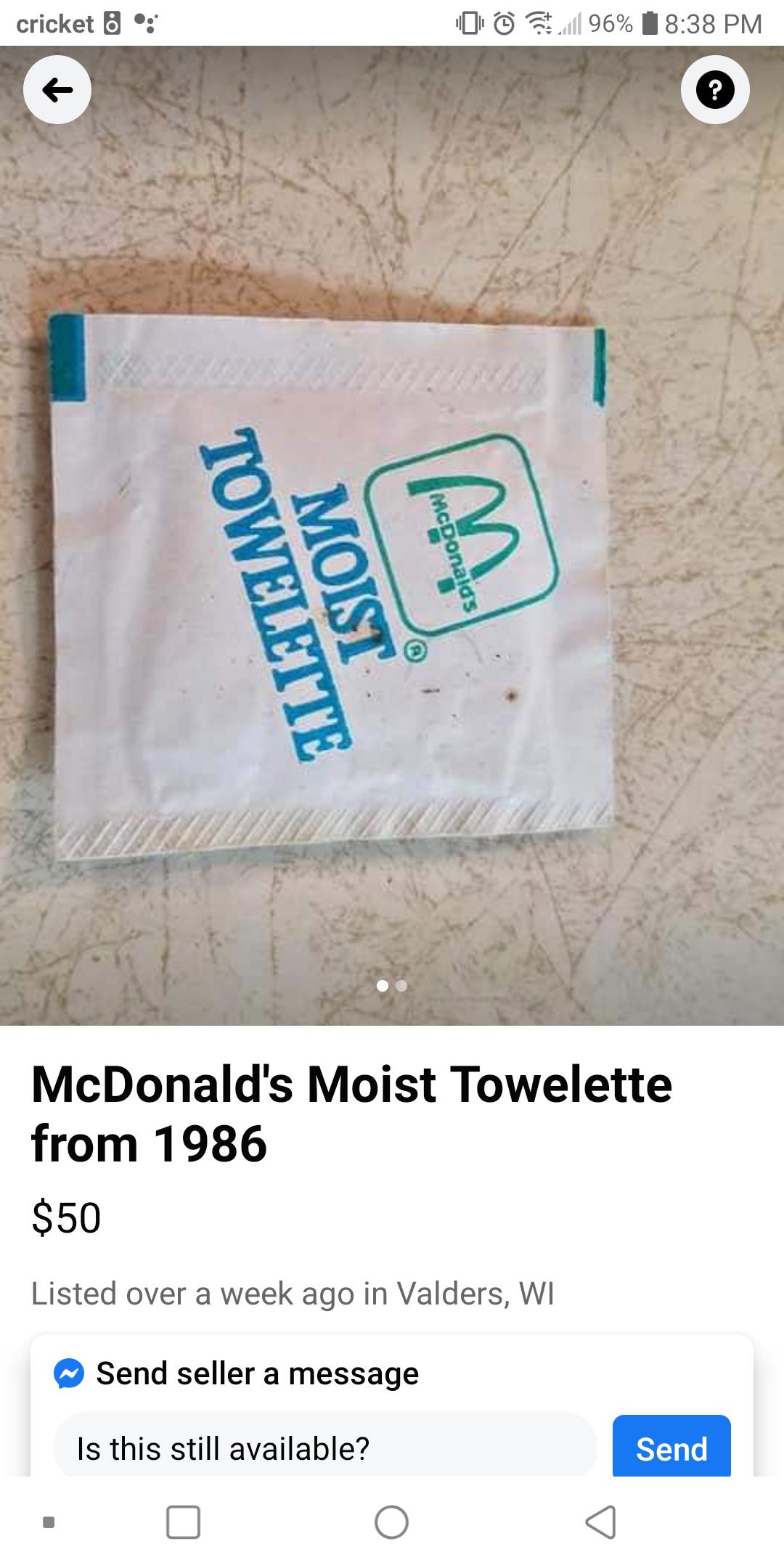Edit the 'Is this still available?' message field

click(325, 1448)
